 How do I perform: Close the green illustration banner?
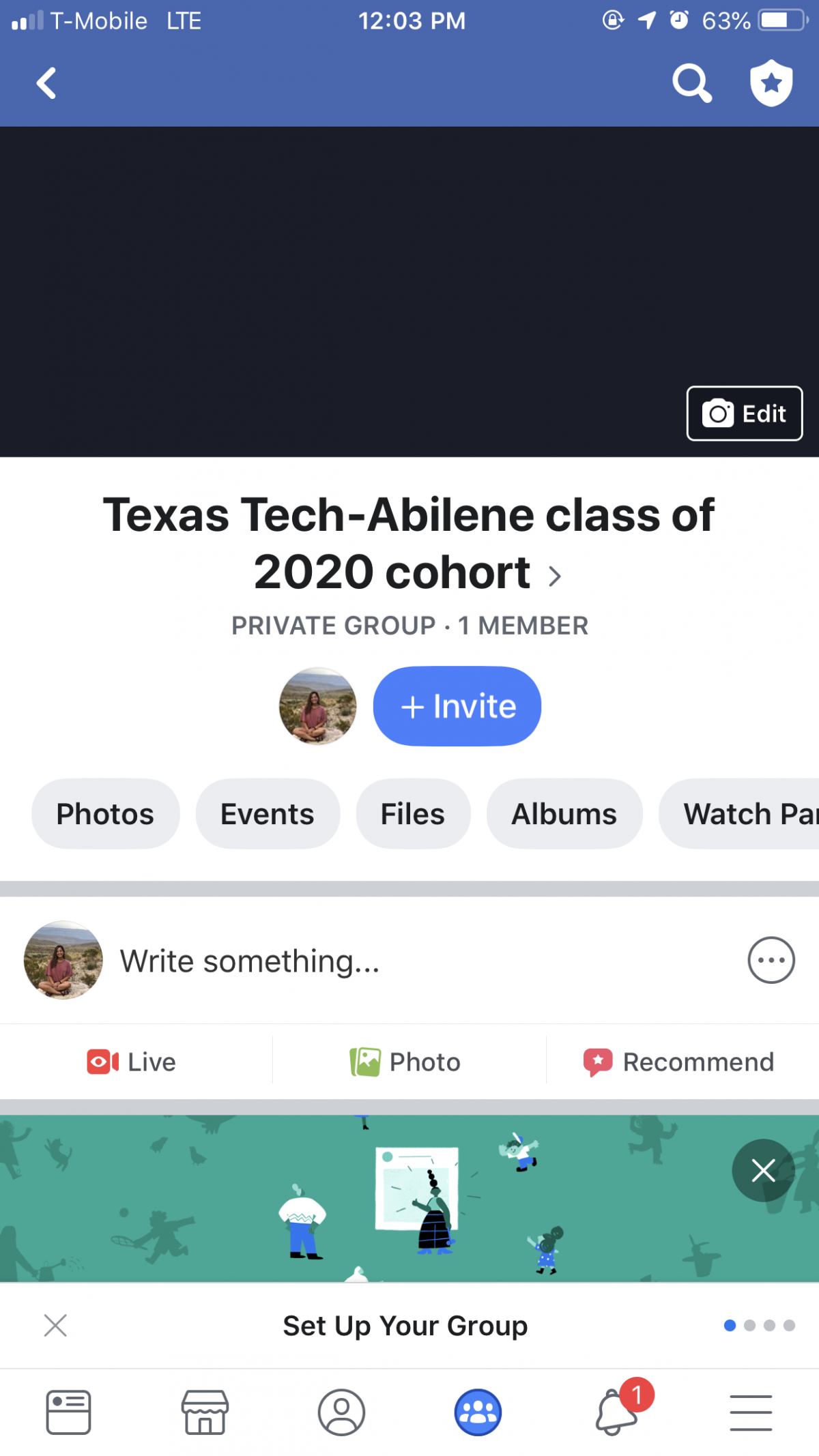point(763,1170)
